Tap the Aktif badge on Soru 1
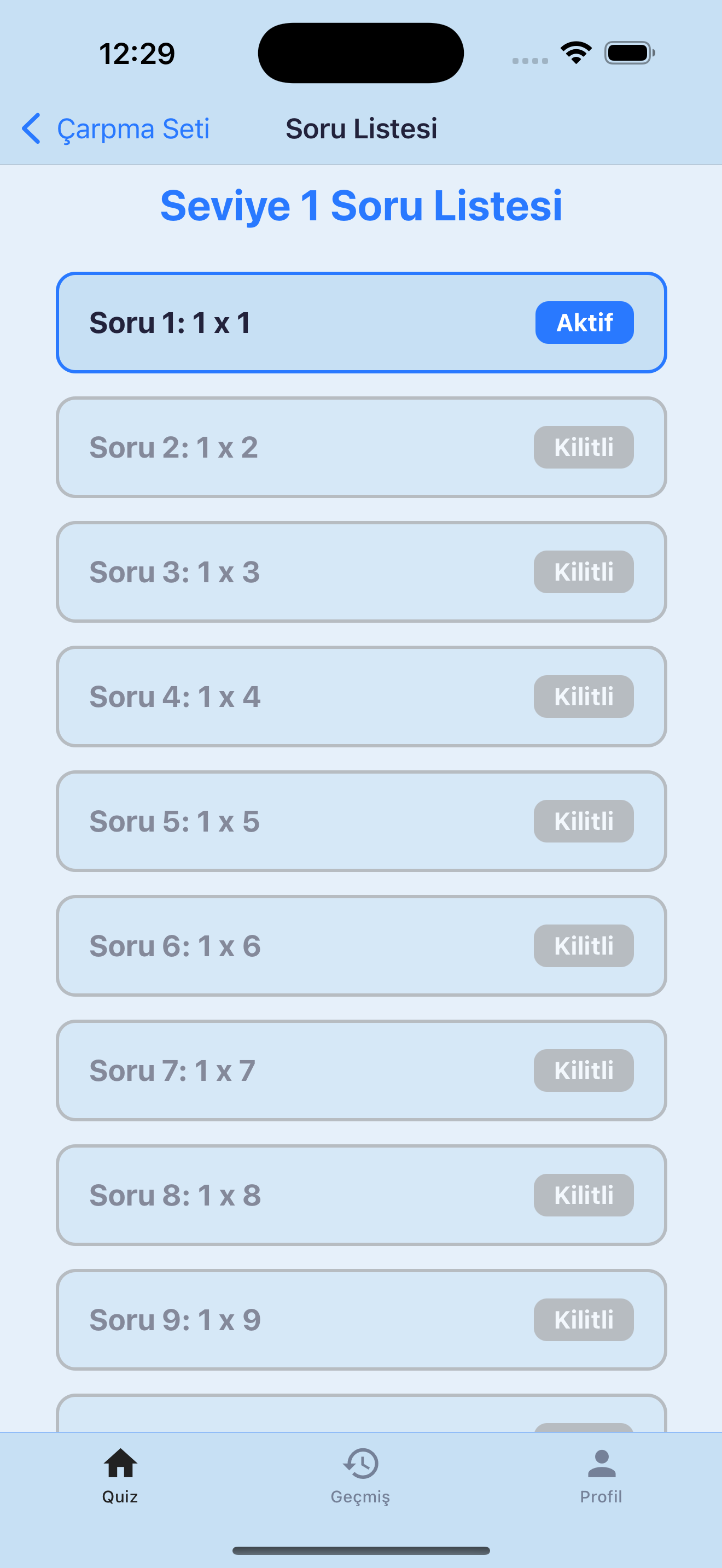722x1568 pixels. pos(584,322)
